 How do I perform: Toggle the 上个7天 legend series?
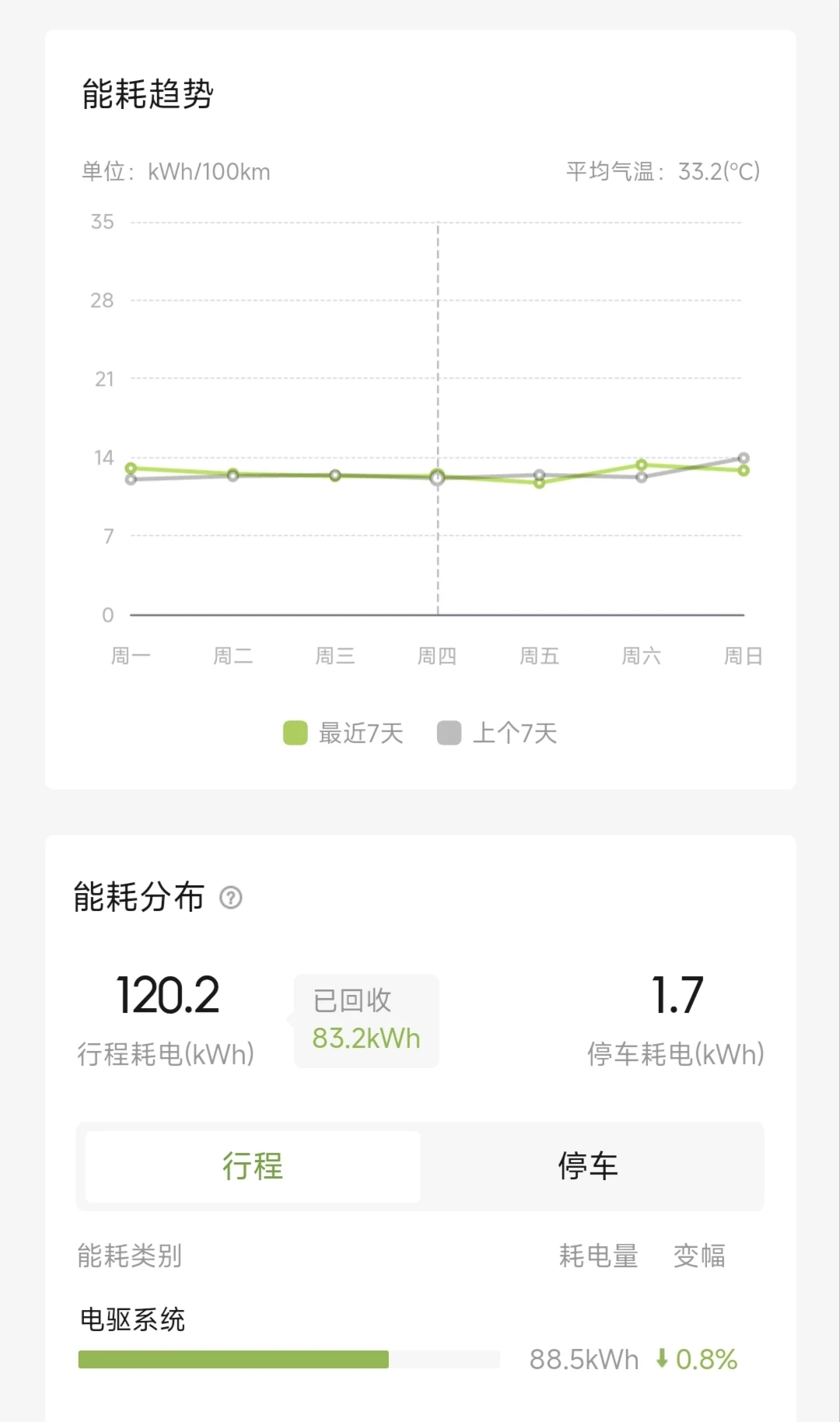coord(497,733)
